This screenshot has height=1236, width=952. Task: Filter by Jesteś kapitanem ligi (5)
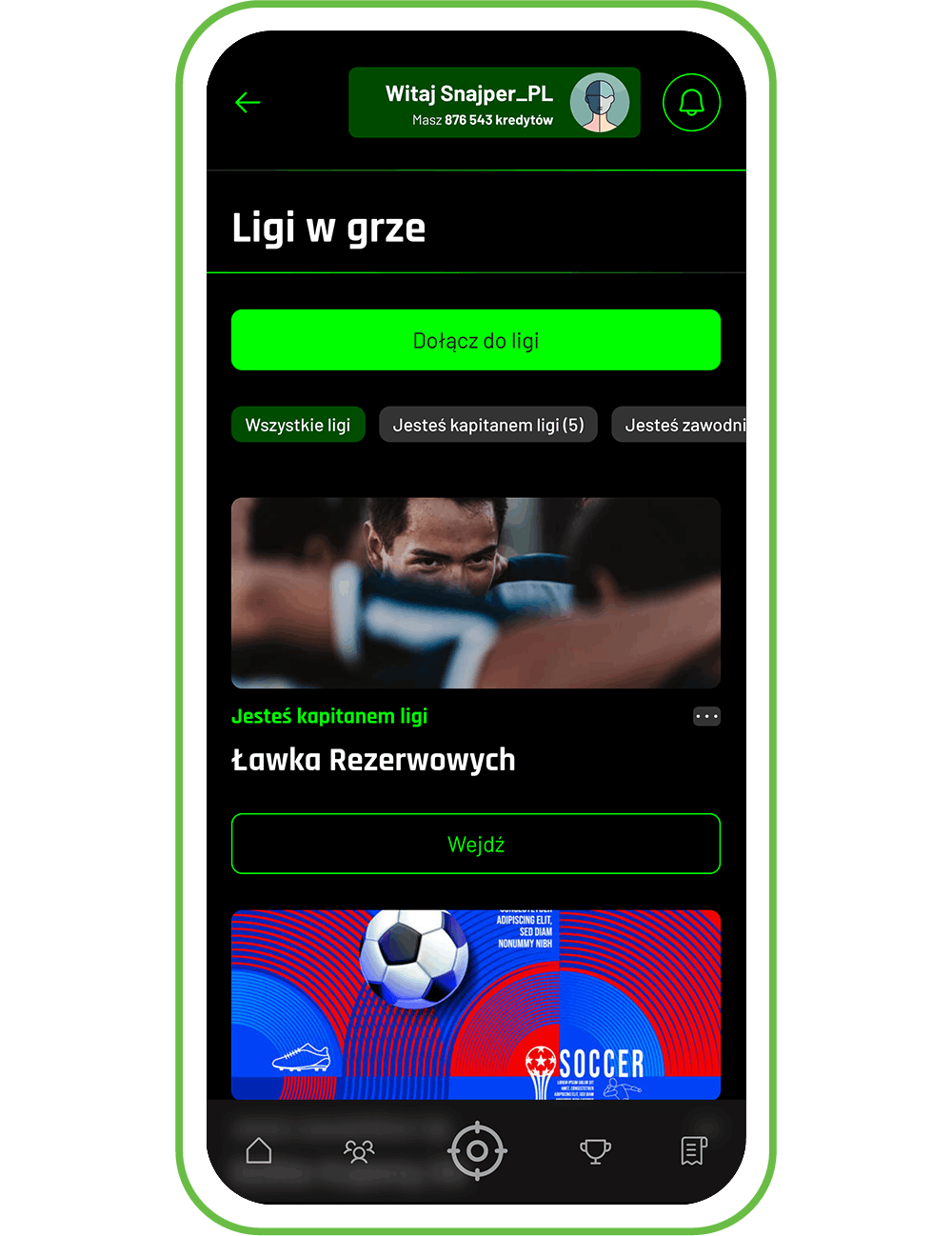point(488,425)
